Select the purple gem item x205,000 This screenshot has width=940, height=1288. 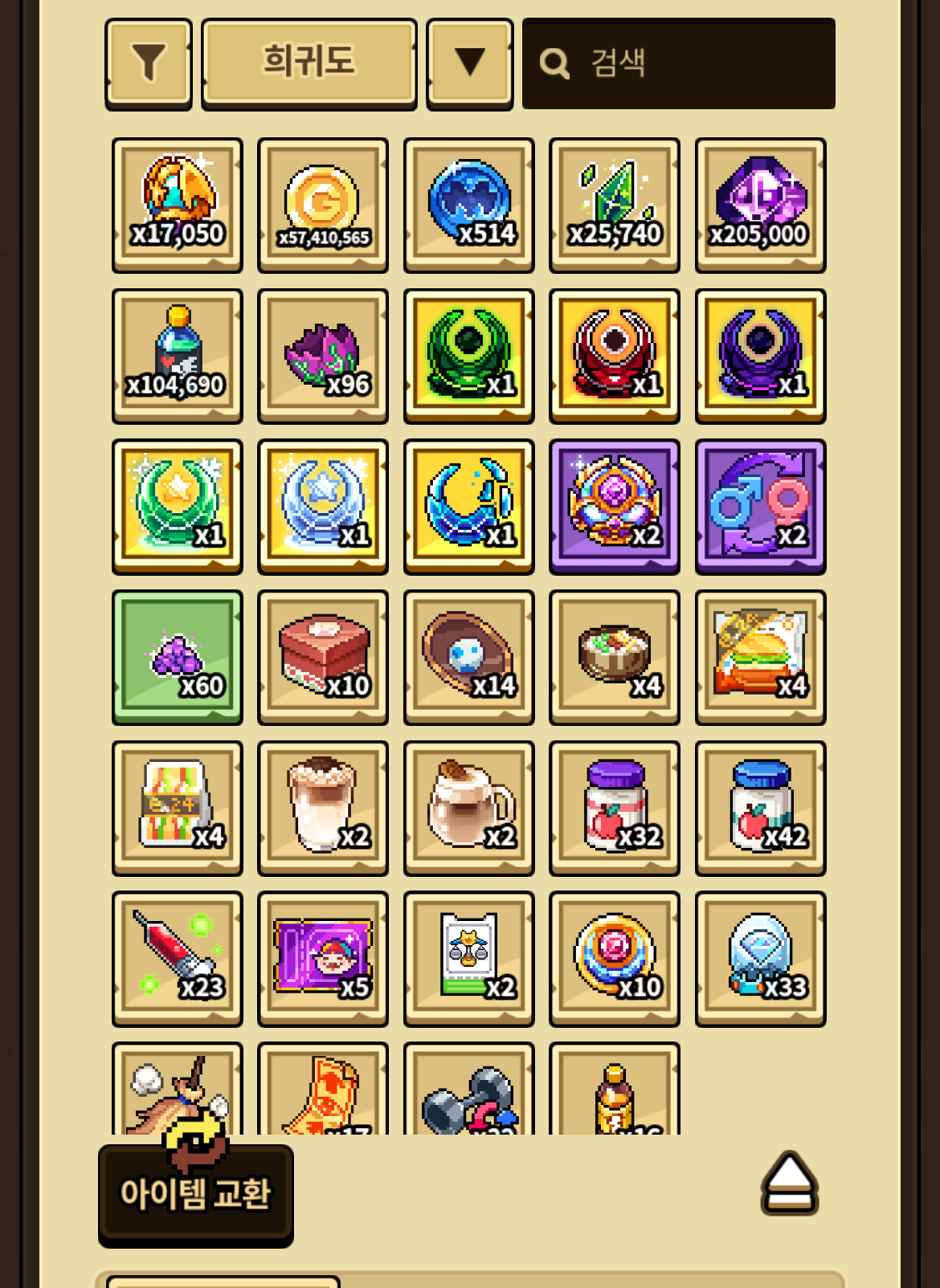point(760,205)
